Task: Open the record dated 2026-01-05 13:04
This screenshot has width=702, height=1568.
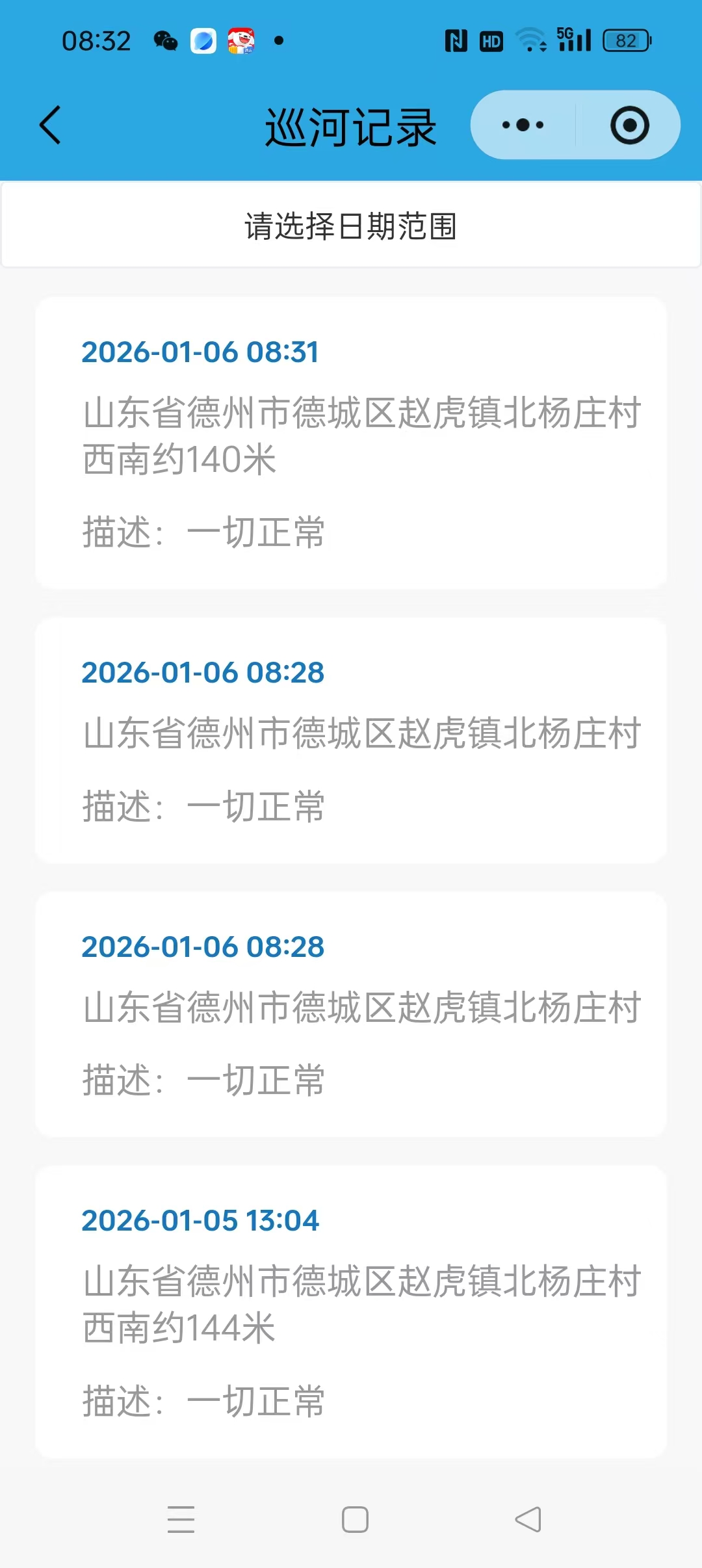Action: point(351,1311)
